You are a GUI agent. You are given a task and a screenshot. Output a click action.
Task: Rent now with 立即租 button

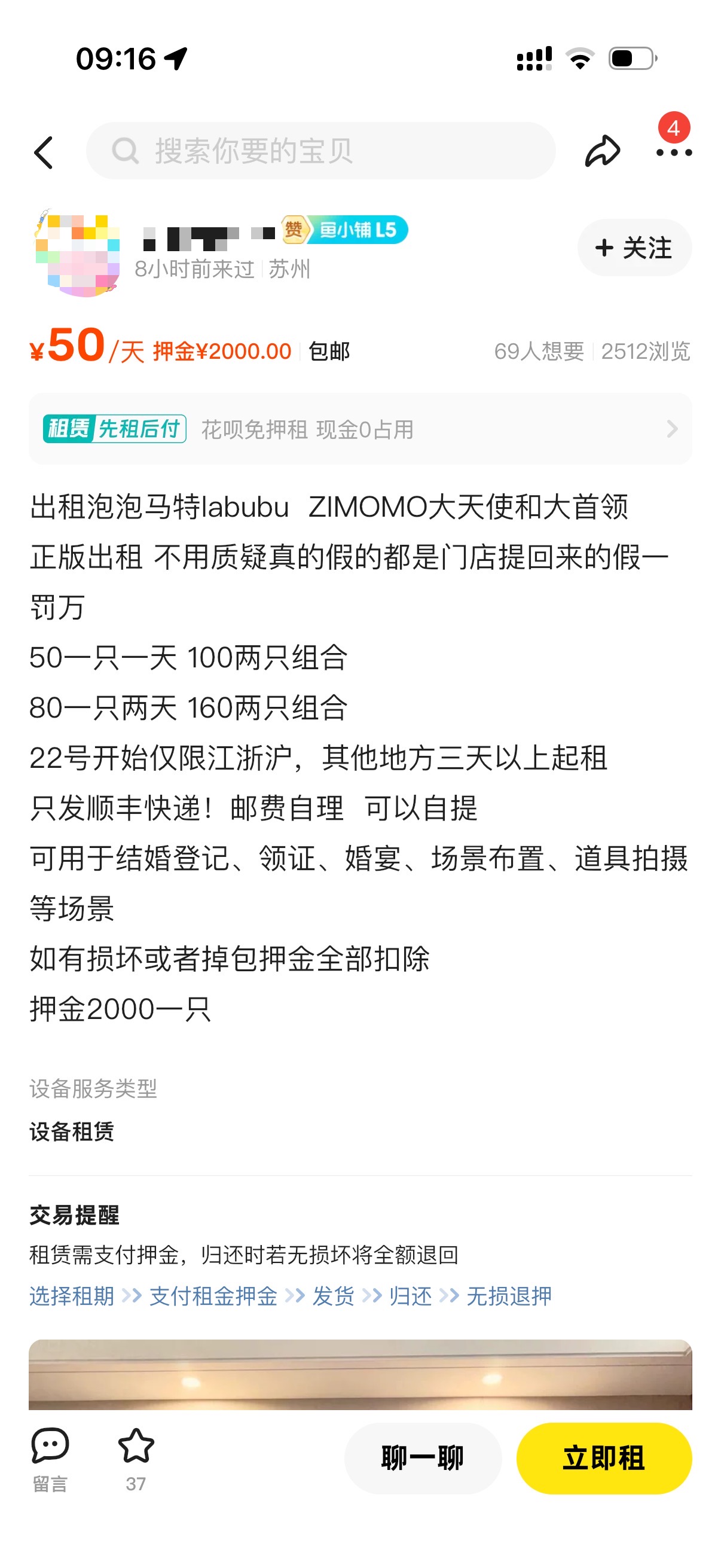click(604, 1458)
